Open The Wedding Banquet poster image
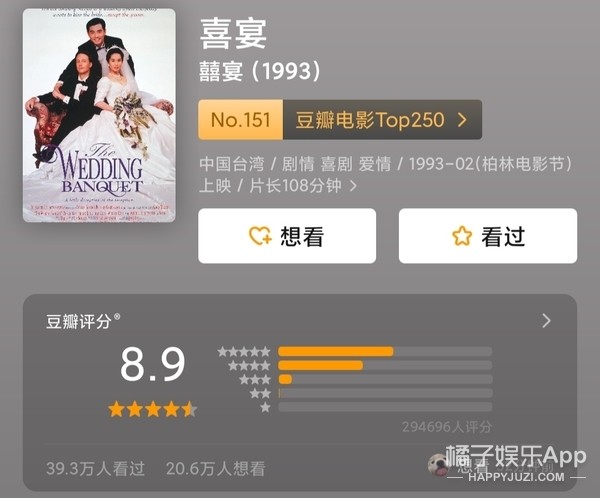This screenshot has width=600, height=498. 99,115
